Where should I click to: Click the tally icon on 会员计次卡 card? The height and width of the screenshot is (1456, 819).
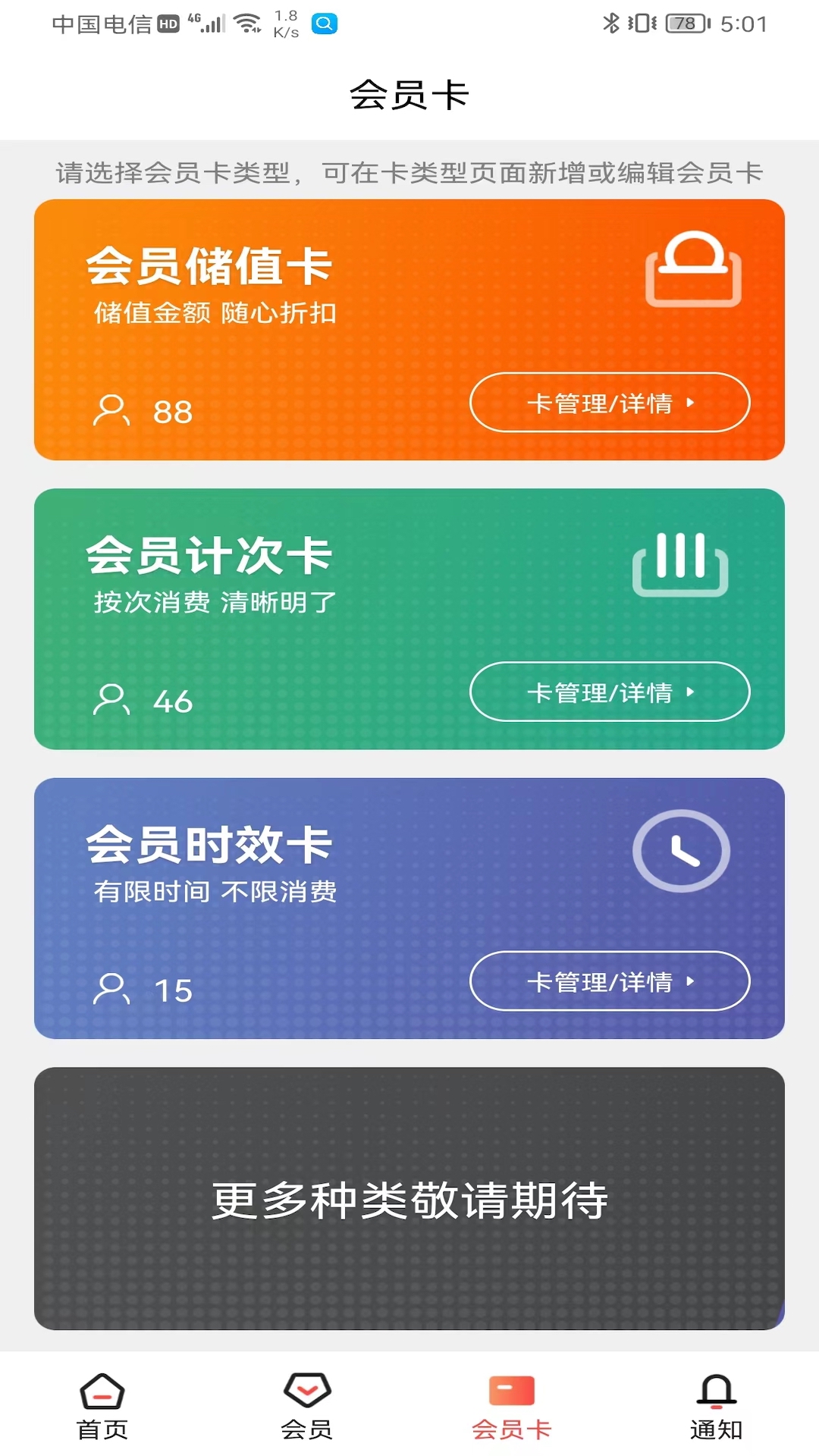(x=679, y=563)
